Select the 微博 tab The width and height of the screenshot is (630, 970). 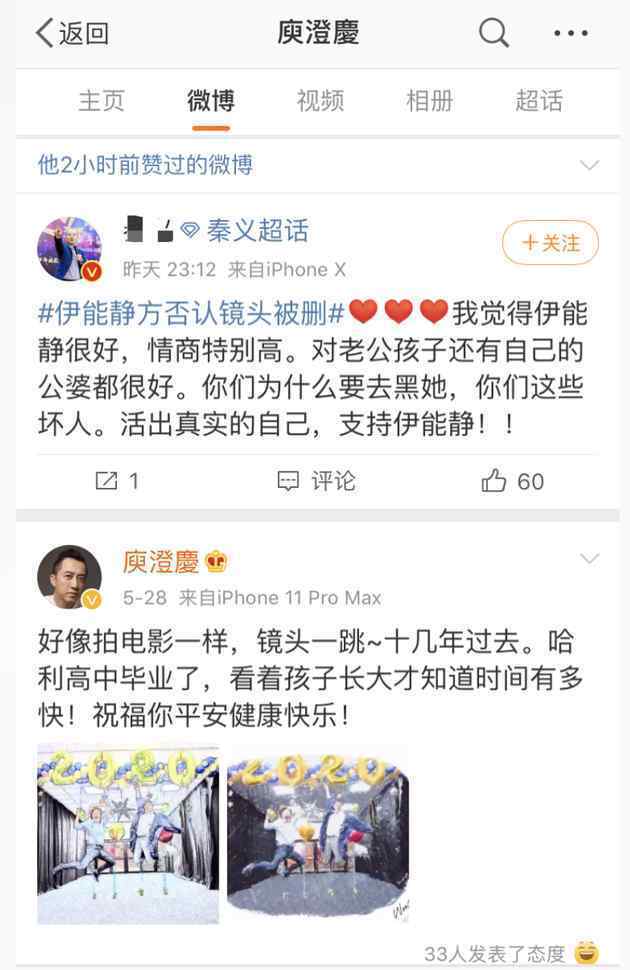tap(211, 100)
